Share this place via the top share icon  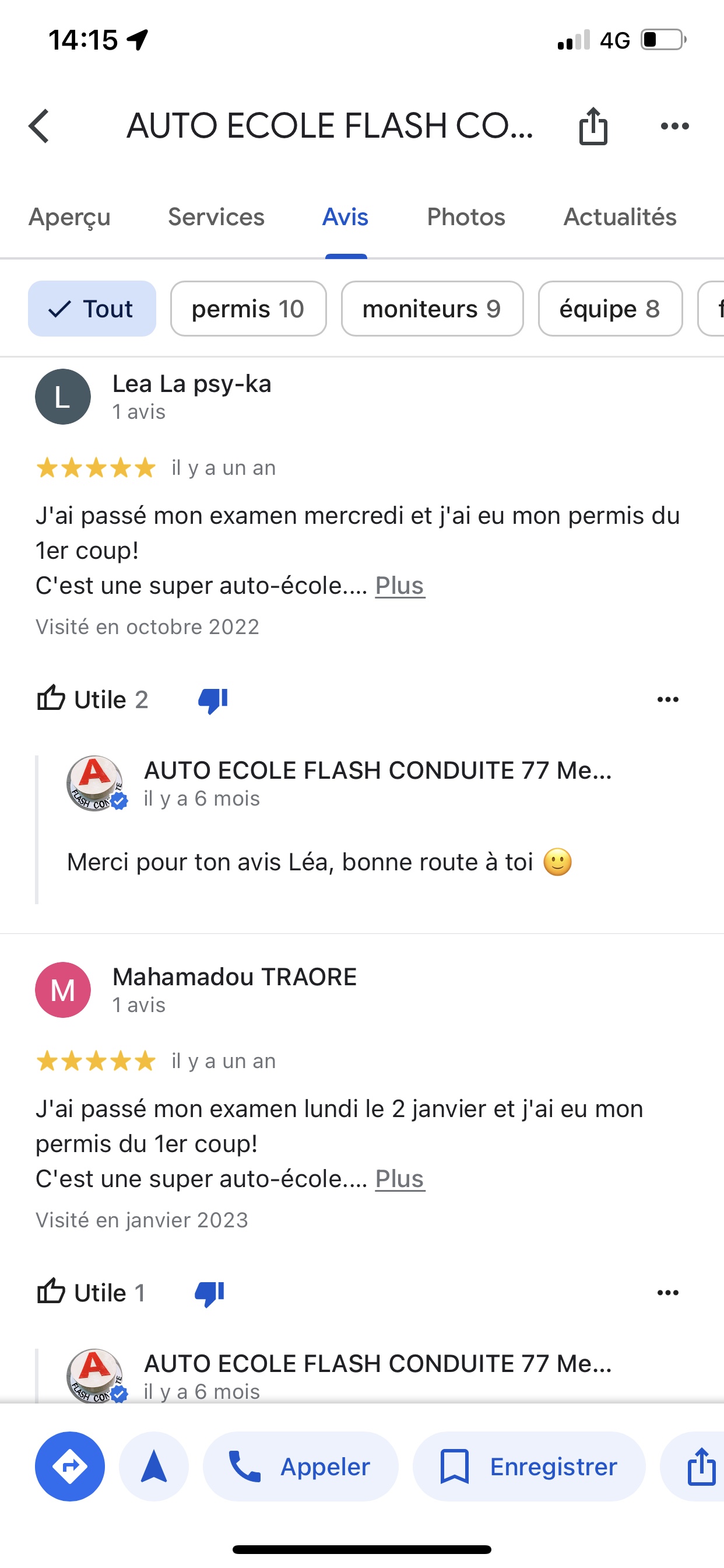pos(593,127)
